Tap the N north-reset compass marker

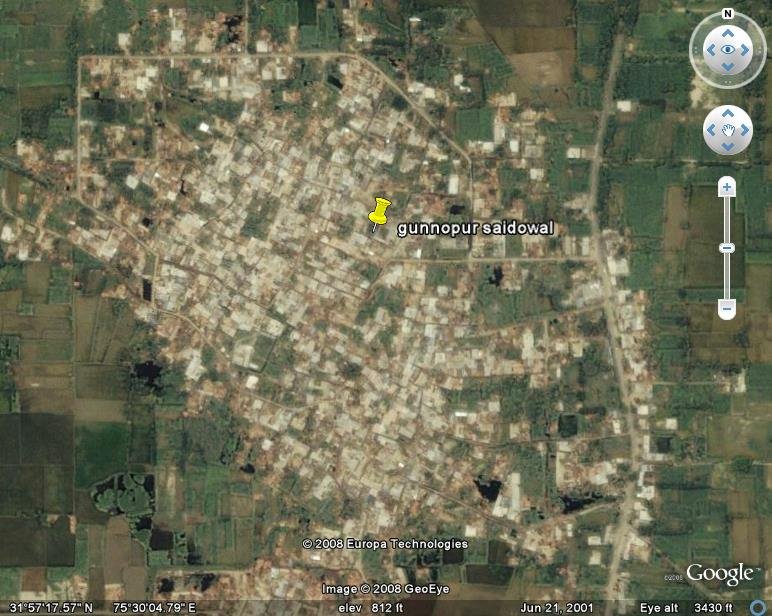coord(727,14)
